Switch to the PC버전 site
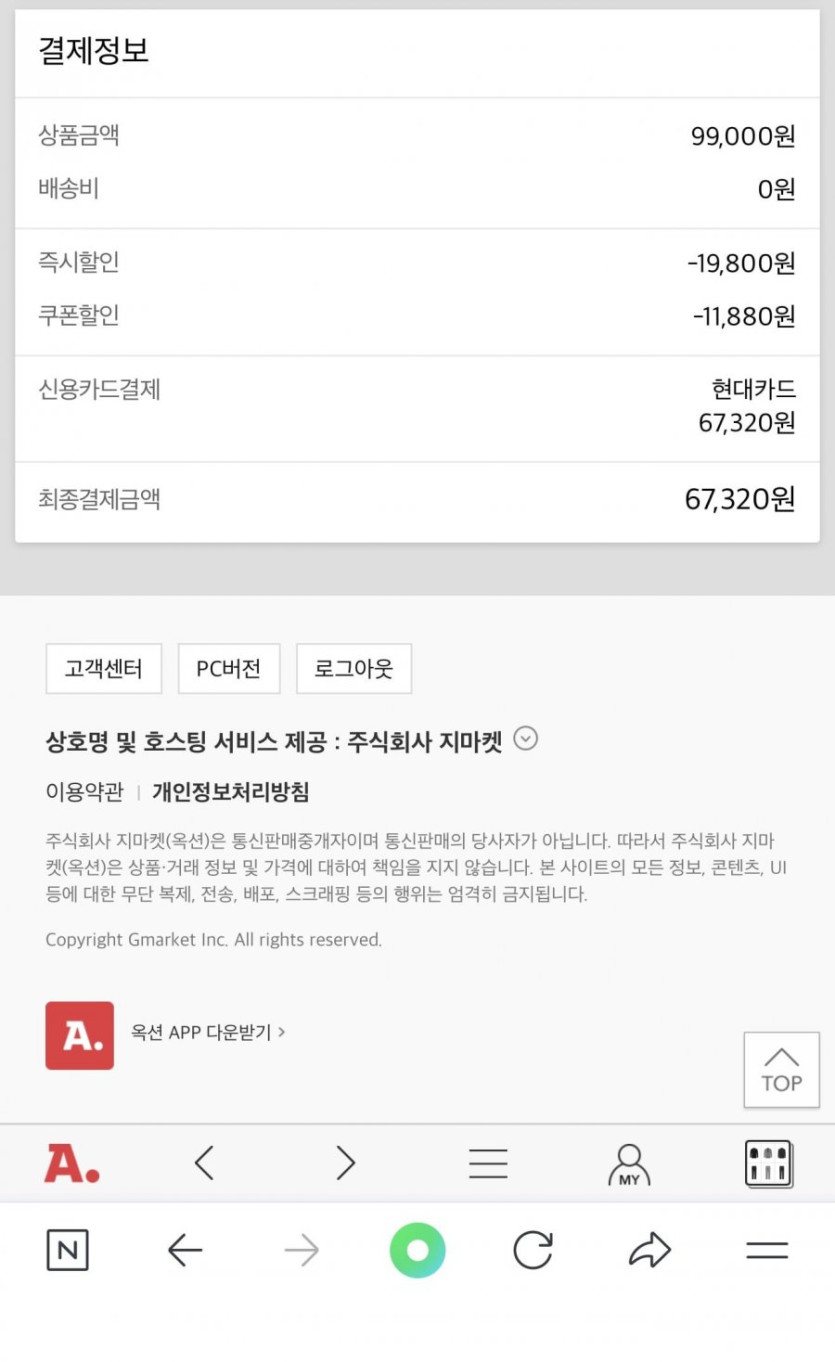 click(228, 669)
